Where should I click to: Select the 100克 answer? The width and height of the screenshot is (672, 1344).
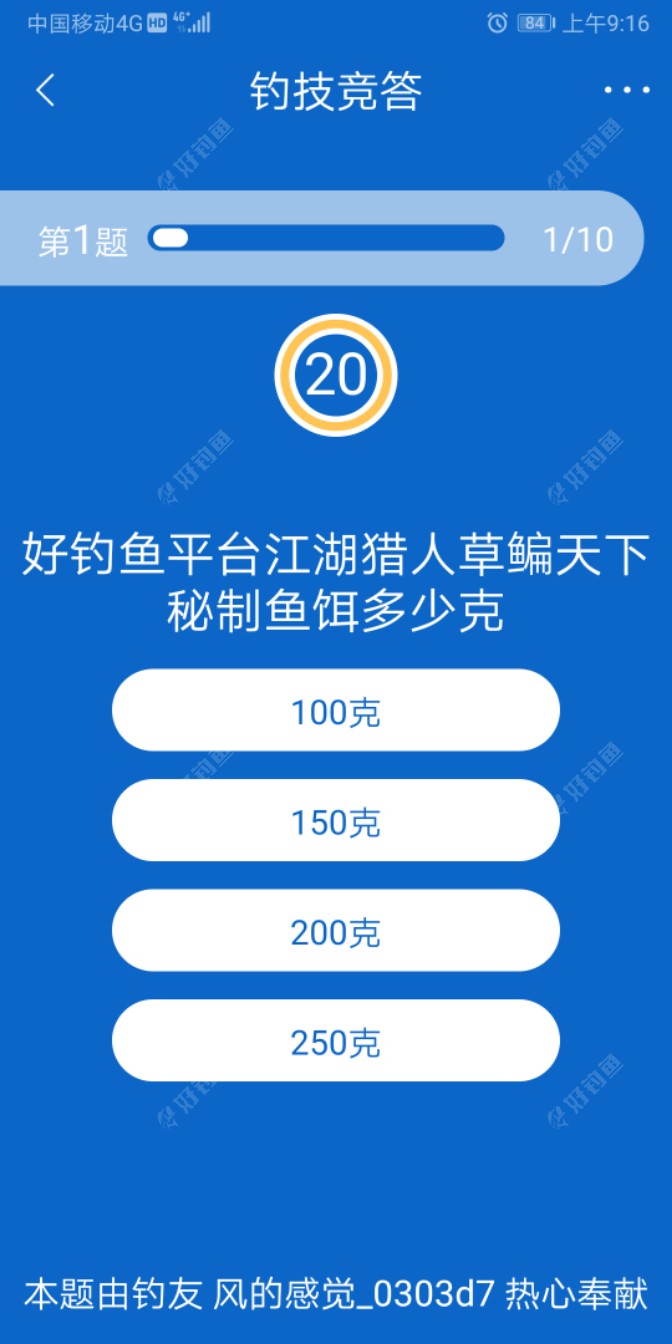[x=335, y=711]
